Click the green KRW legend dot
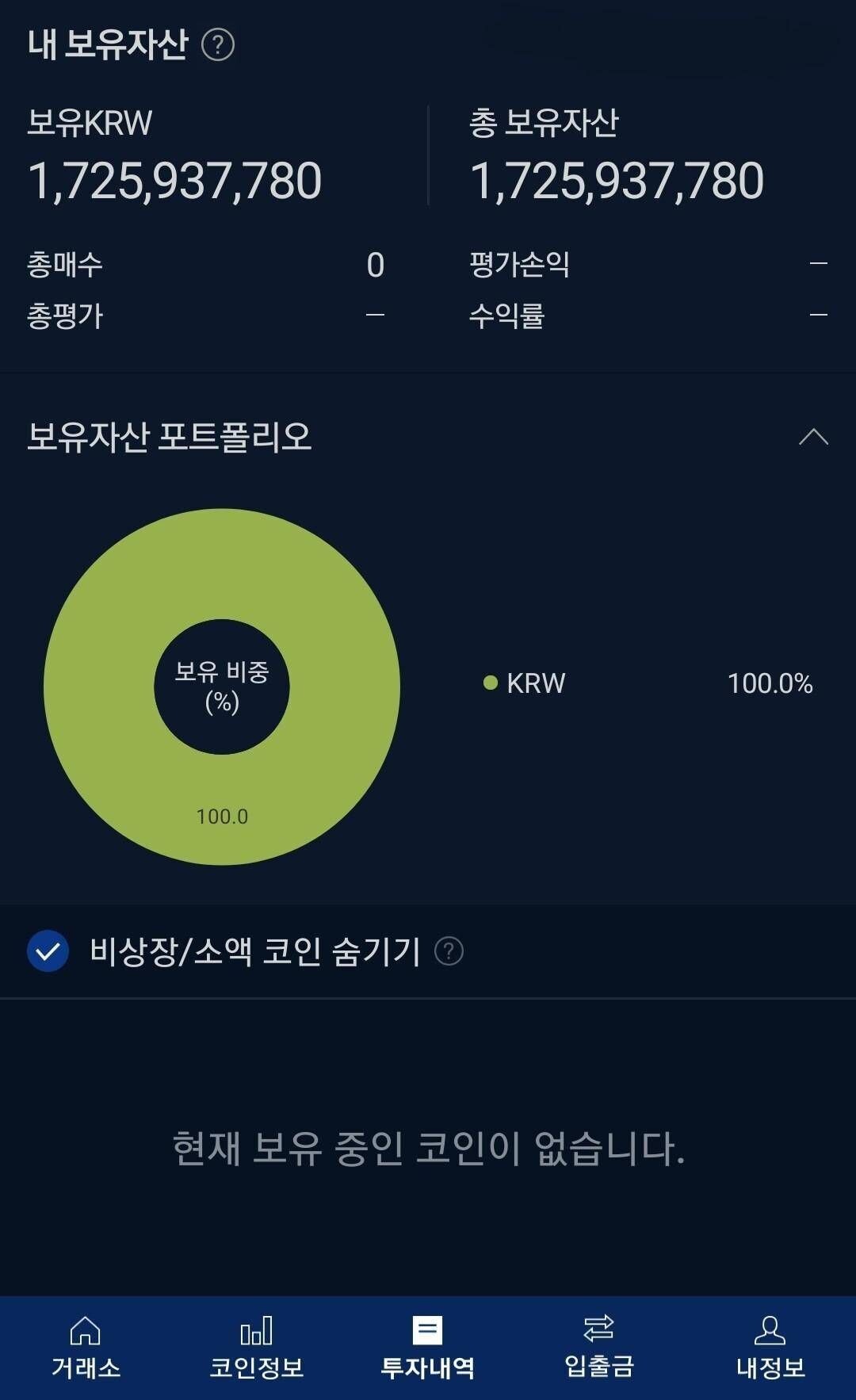Screen dimensions: 856x1400 pos(488,683)
